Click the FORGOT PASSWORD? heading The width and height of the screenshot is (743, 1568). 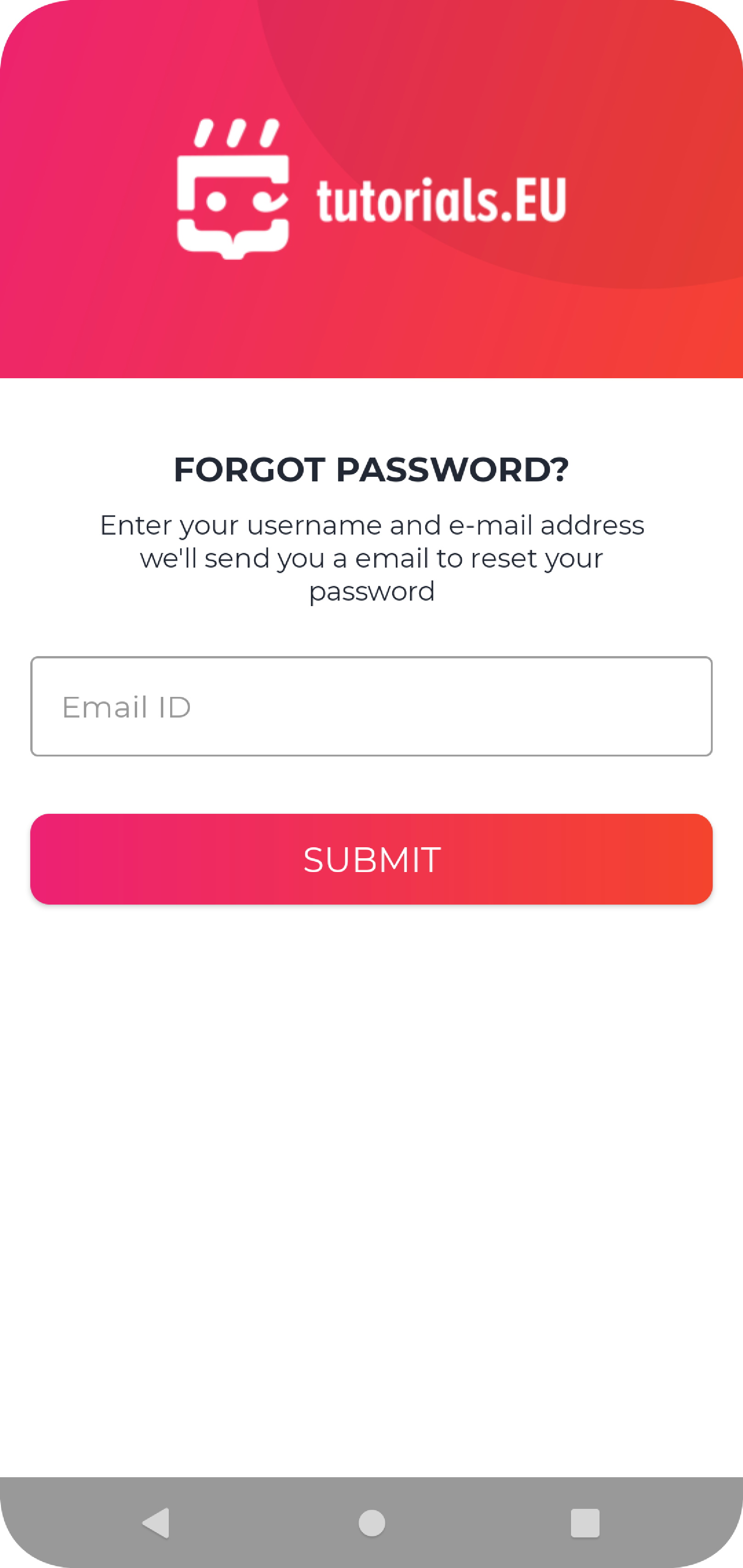coord(371,469)
